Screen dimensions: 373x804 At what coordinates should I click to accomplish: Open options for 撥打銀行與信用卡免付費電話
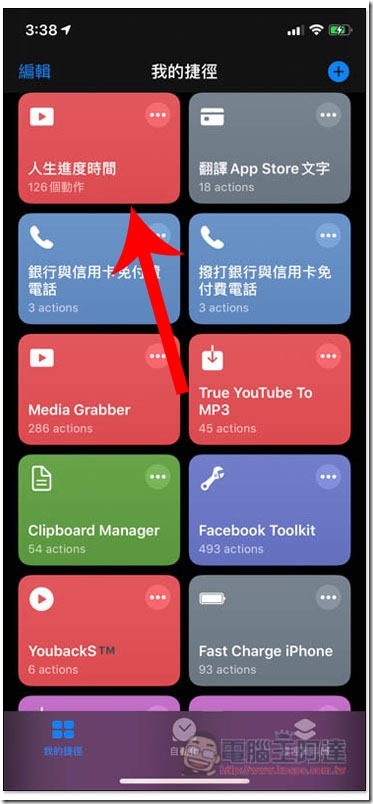tap(328, 236)
